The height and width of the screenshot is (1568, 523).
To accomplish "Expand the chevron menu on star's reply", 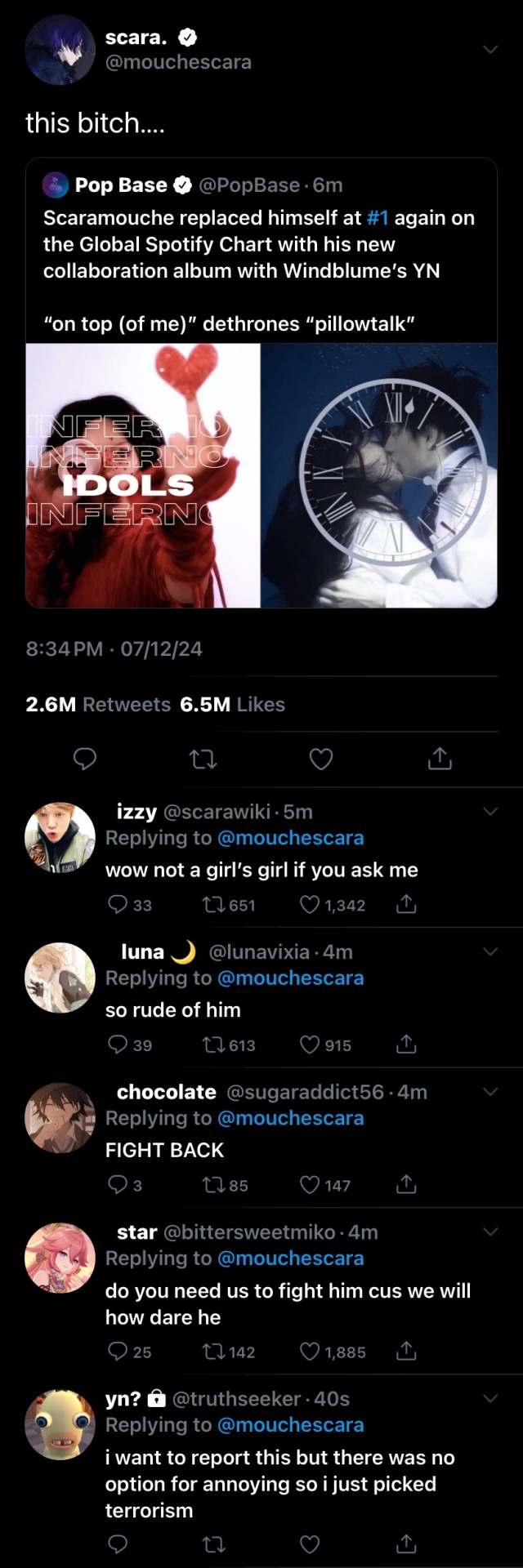I will tap(490, 1232).
